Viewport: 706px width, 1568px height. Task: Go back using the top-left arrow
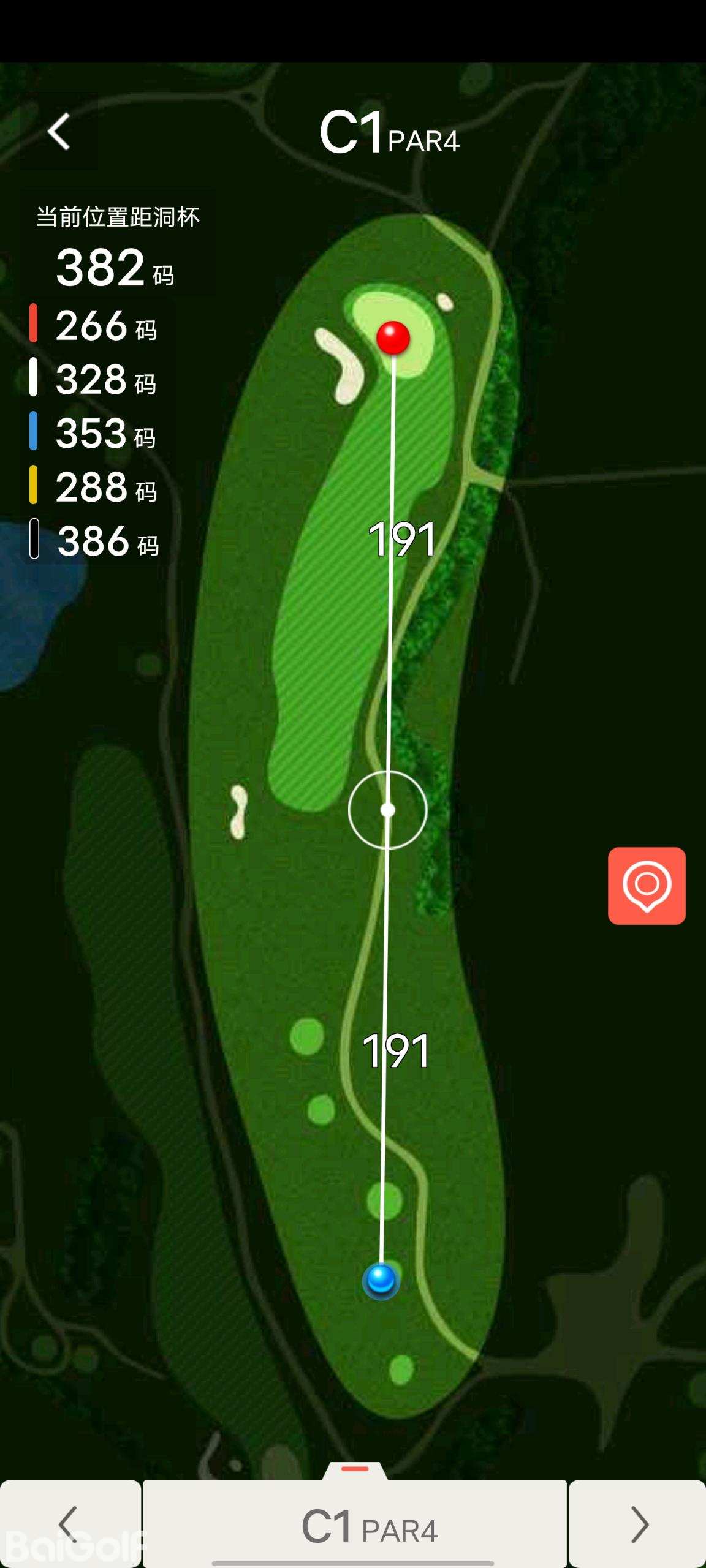tap(59, 132)
